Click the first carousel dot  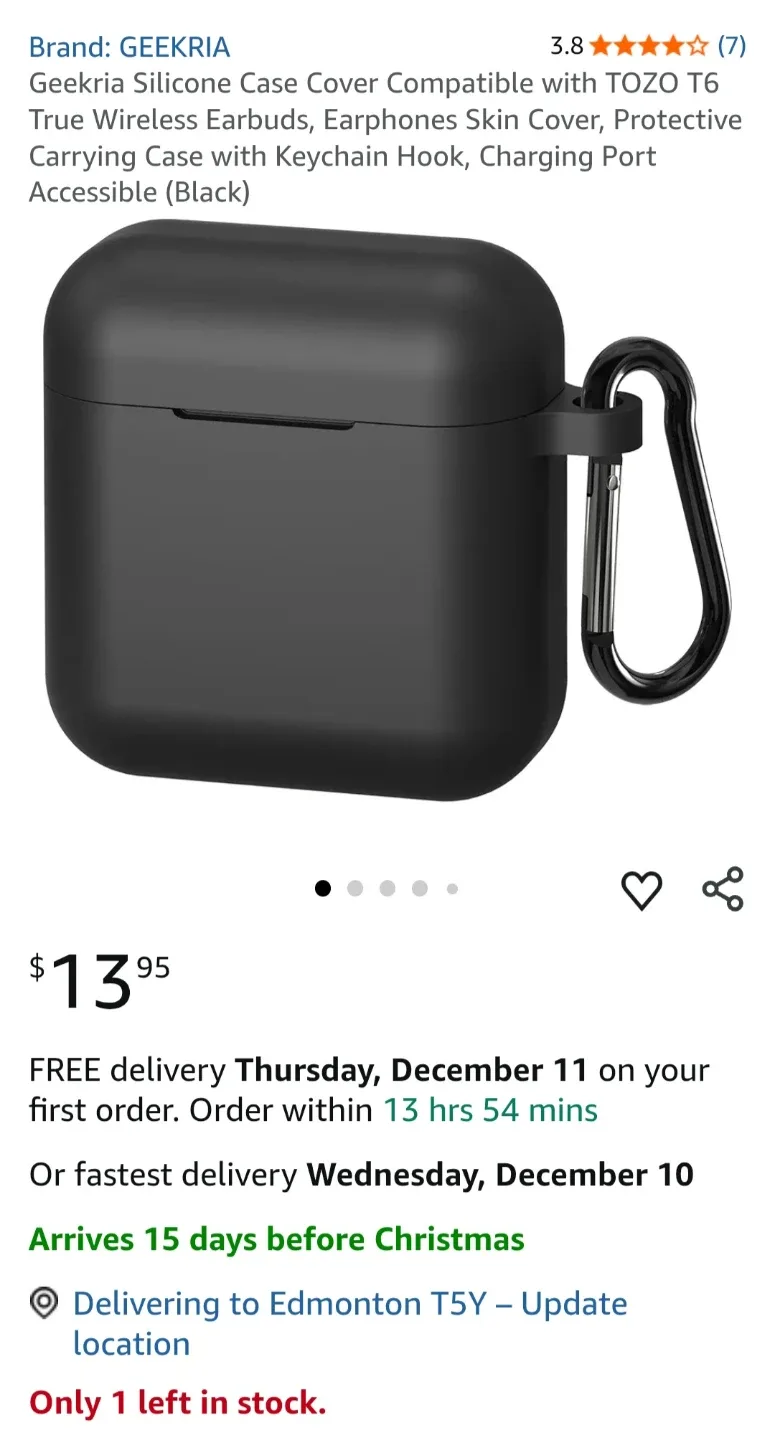tap(322, 888)
